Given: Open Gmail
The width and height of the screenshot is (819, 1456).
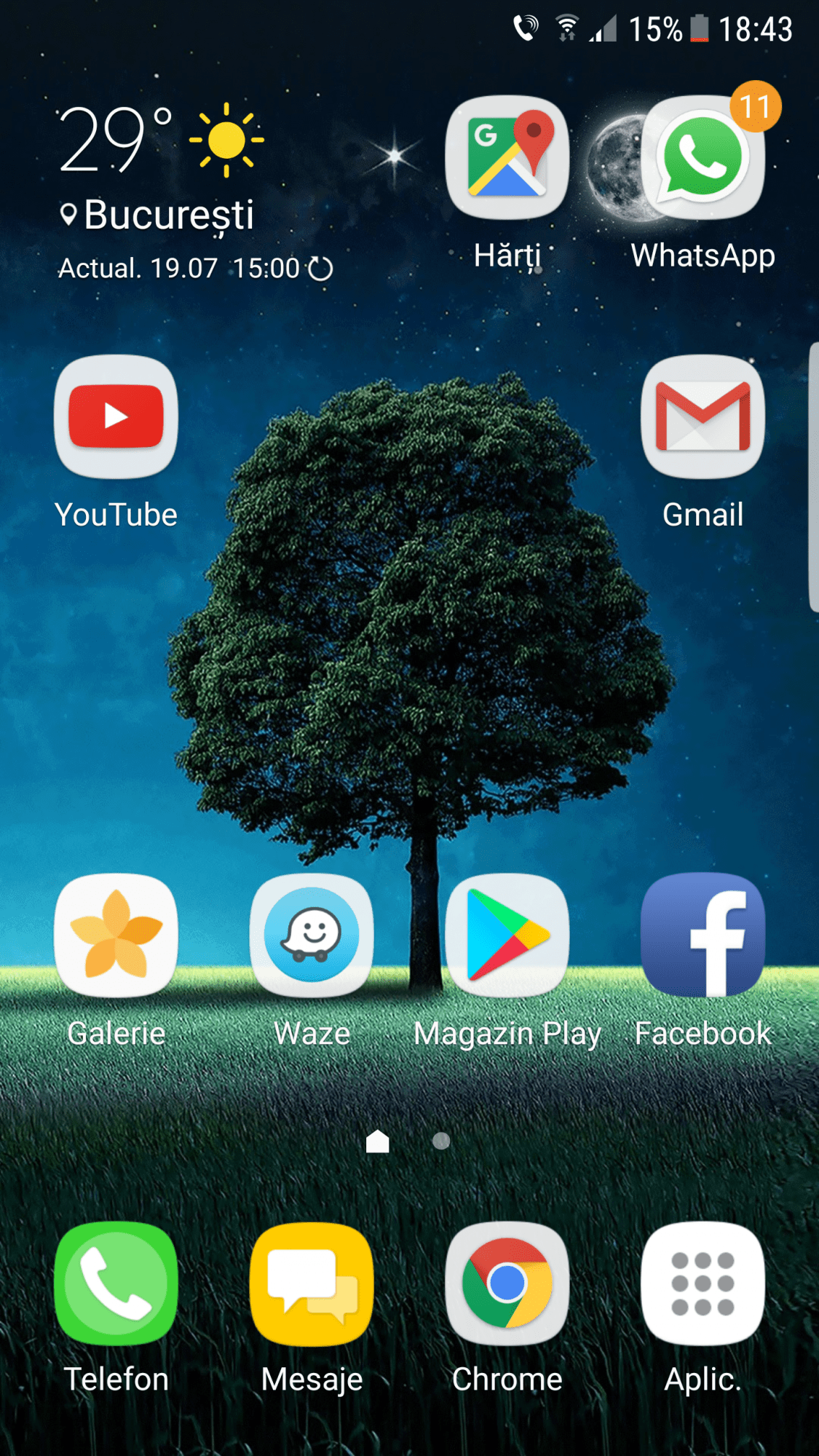Looking at the screenshot, I should 703,416.
